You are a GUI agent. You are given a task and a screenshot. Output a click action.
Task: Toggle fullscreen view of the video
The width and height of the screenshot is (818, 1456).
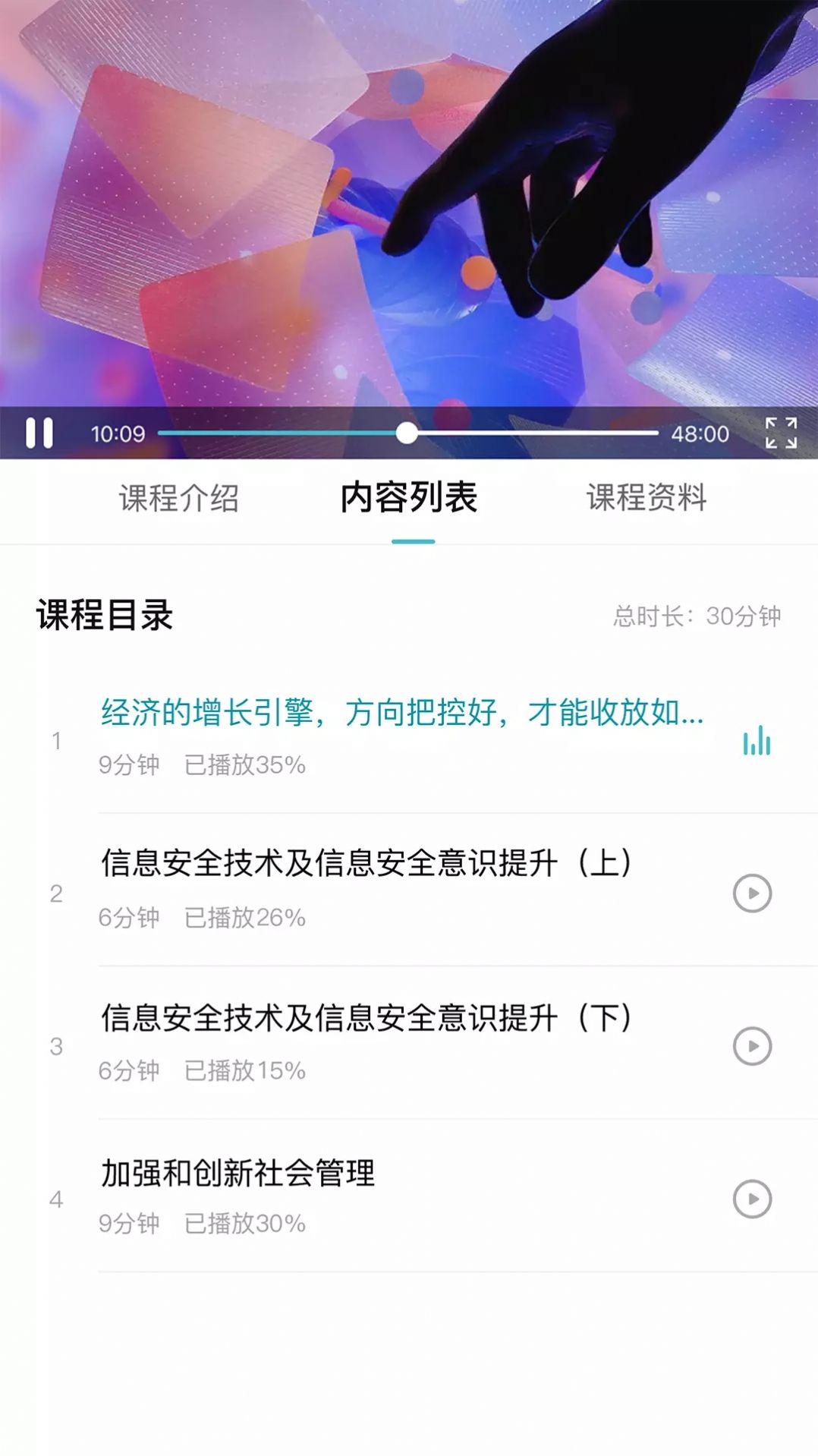[x=782, y=433]
